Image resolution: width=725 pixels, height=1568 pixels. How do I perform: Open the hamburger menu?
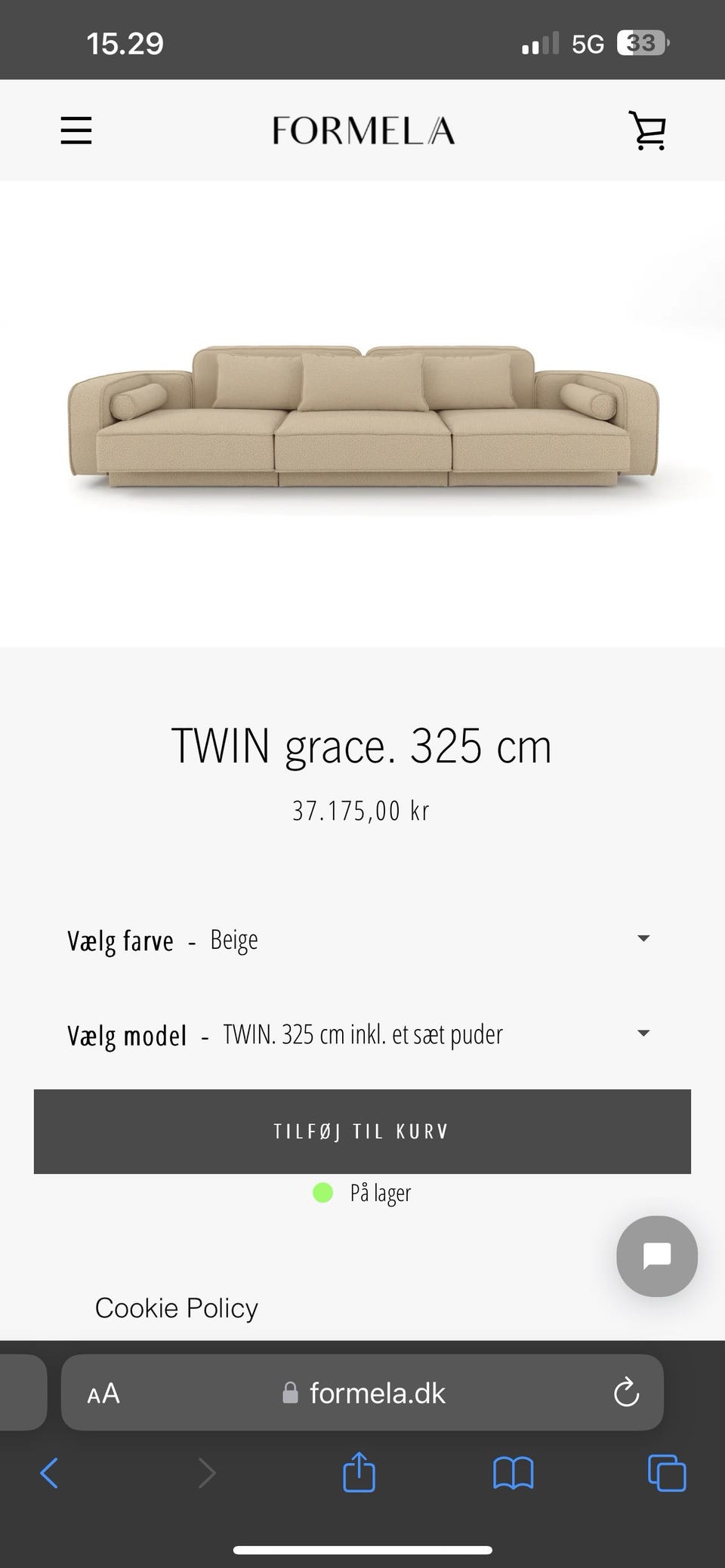[x=76, y=131]
